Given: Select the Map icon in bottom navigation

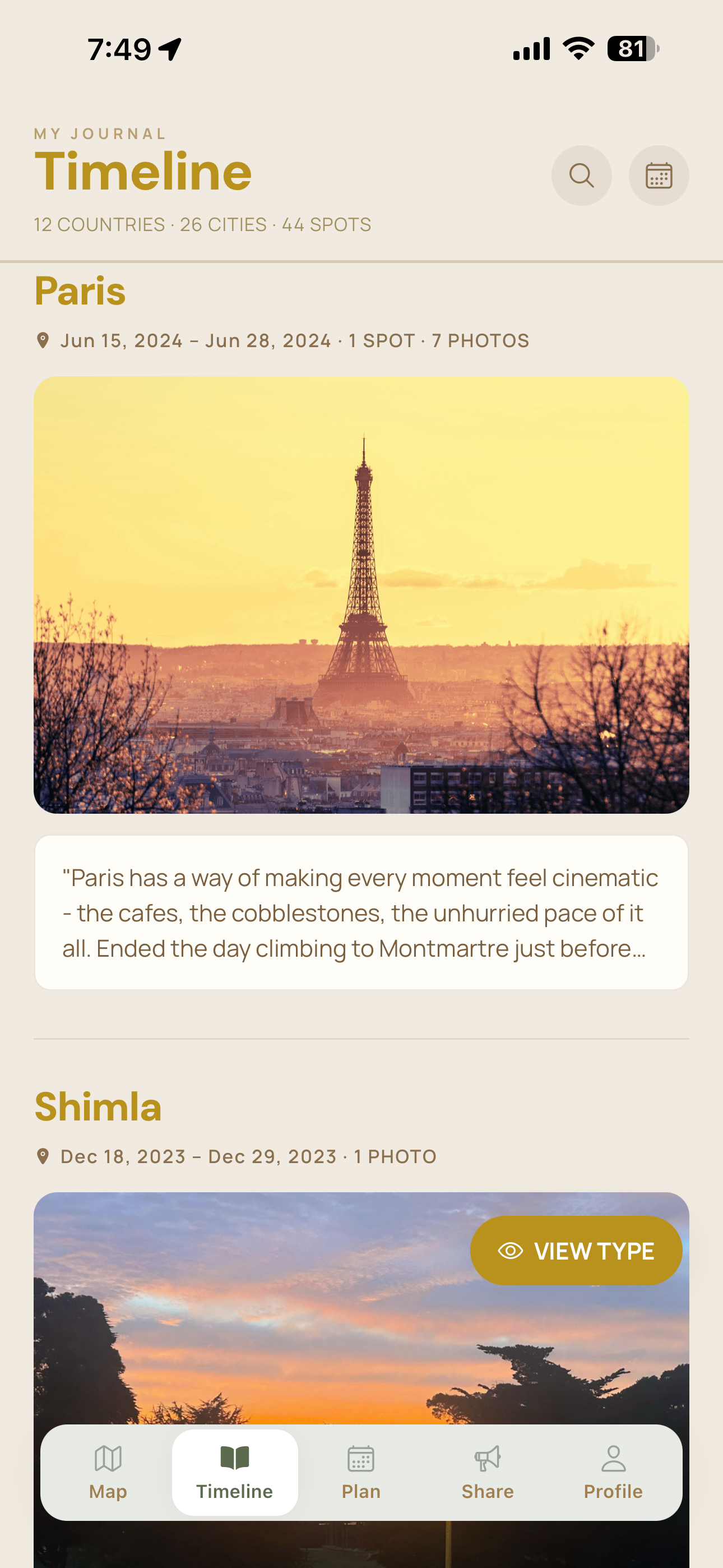Looking at the screenshot, I should click(x=107, y=1459).
